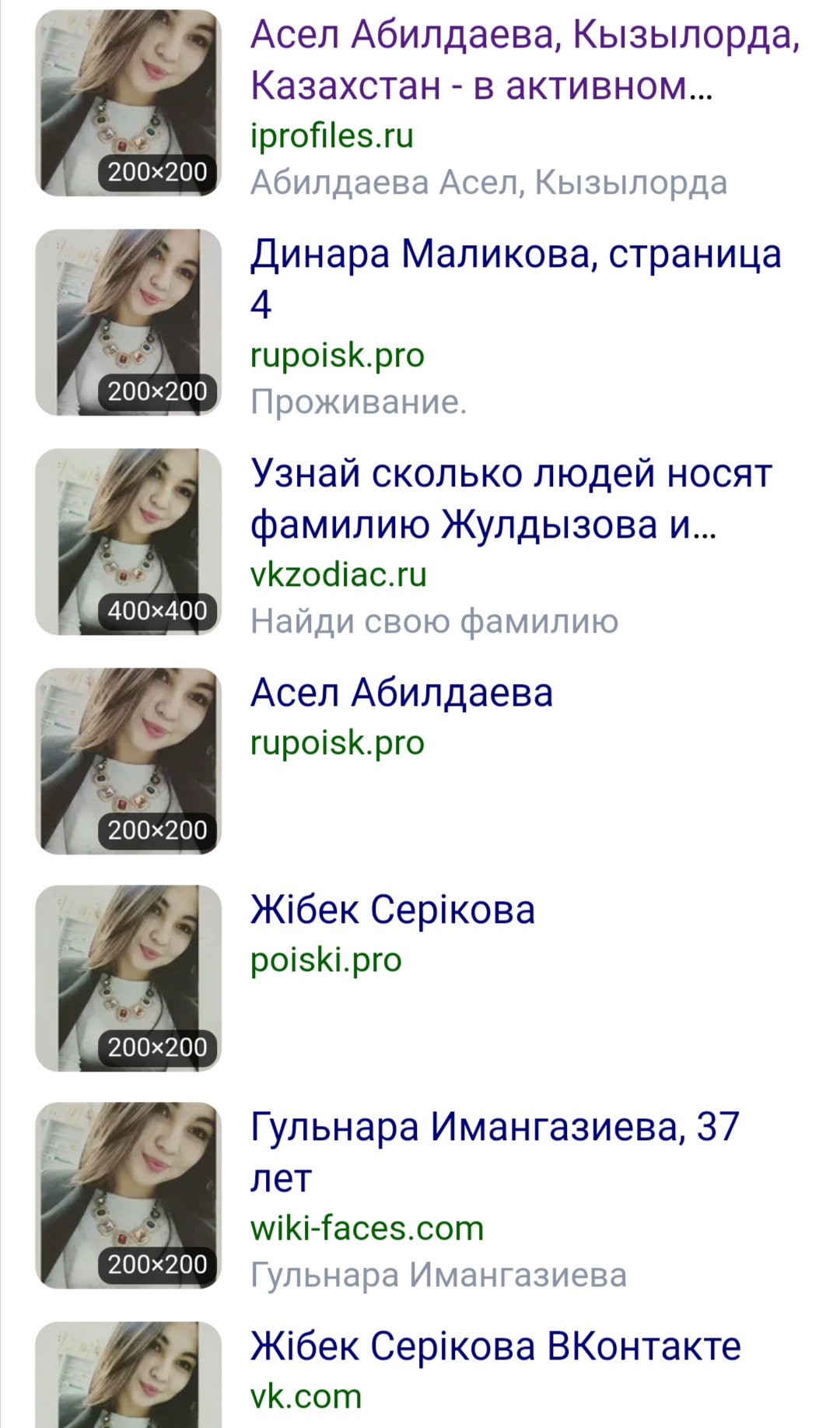This screenshot has width=840, height=1428.
Task: Open the rupoisk.pro result titled Асел Абилдаева
Action: [x=401, y=692]
